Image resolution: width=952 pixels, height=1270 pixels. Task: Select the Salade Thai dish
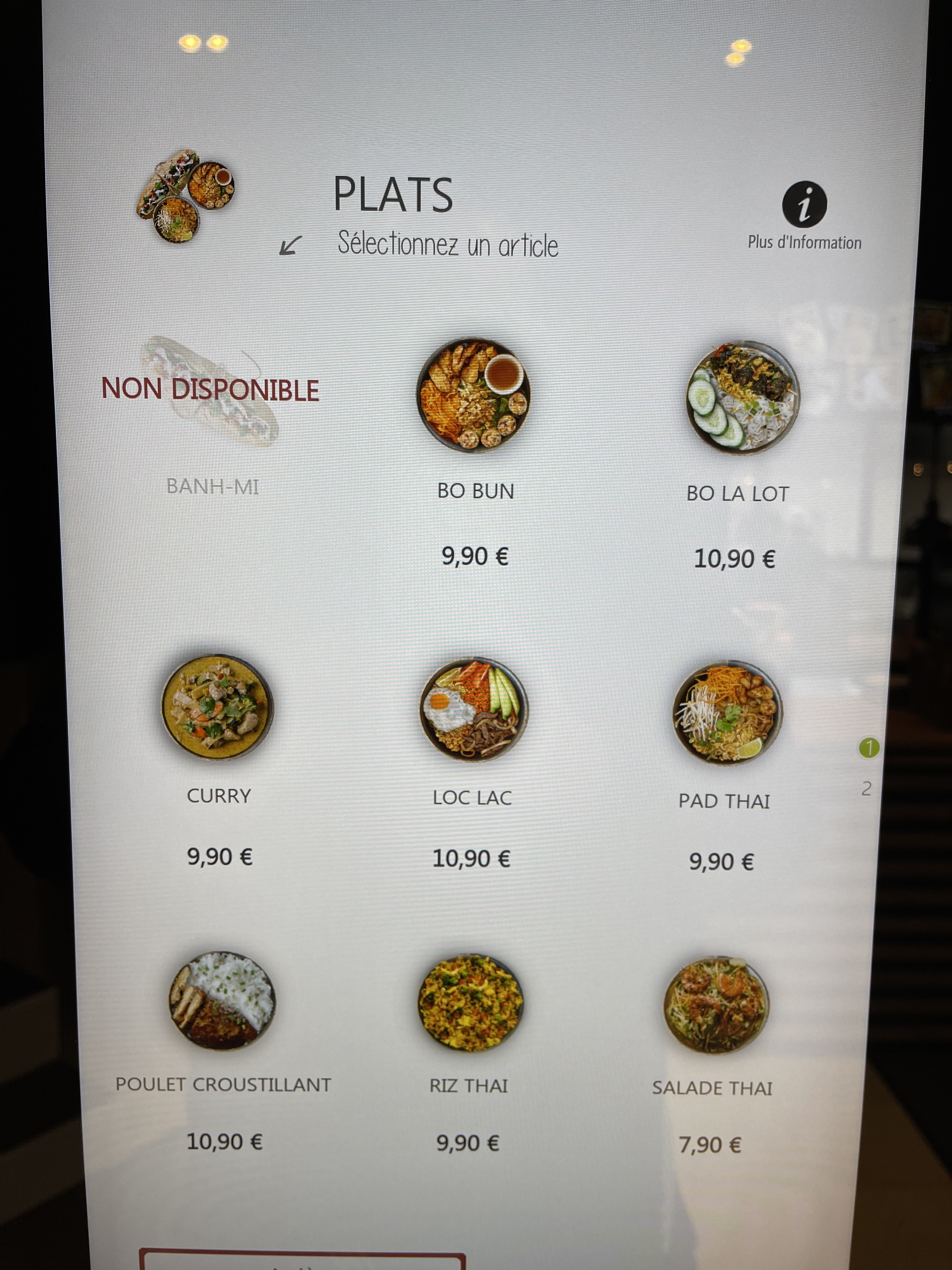[x=716, y=1005]
